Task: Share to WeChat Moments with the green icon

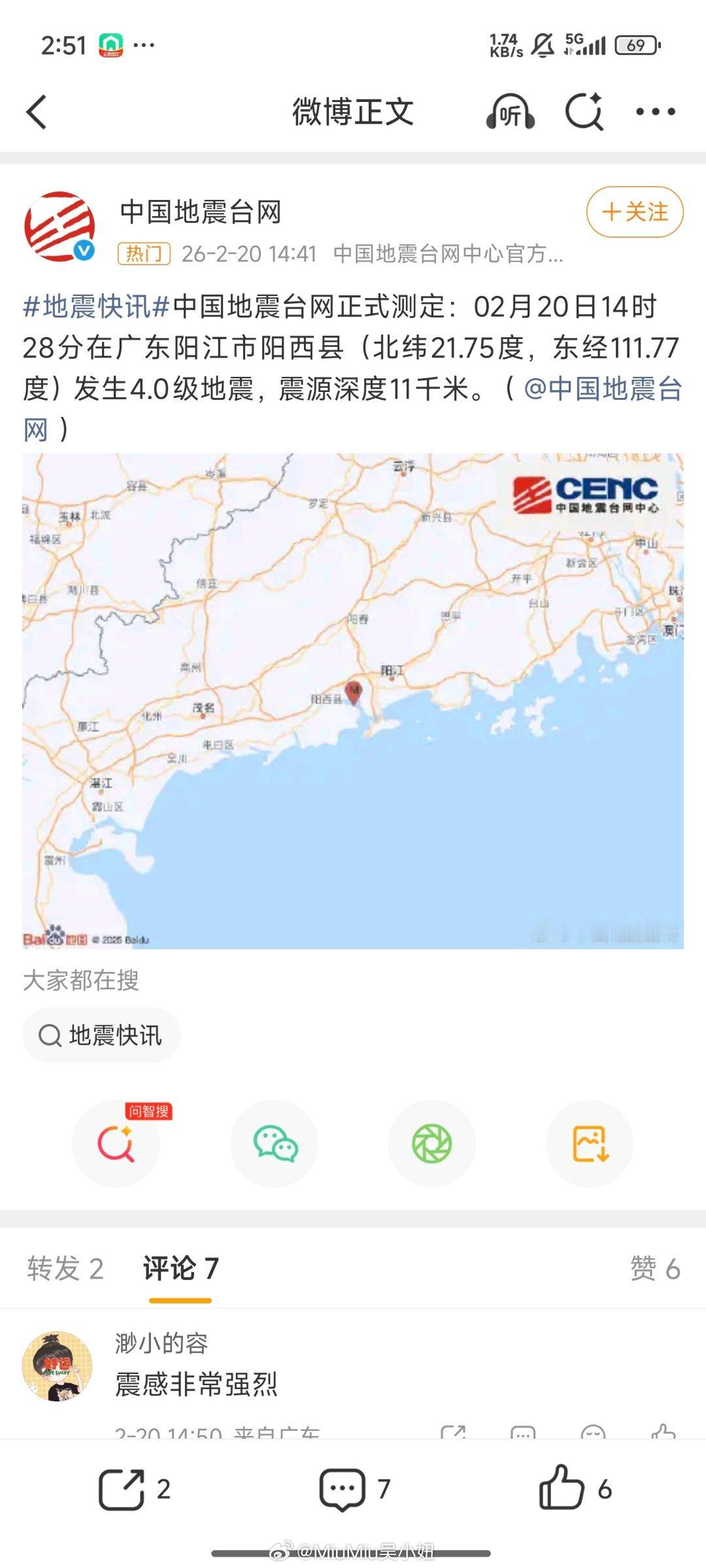Action: click(x=433, y=1142)
